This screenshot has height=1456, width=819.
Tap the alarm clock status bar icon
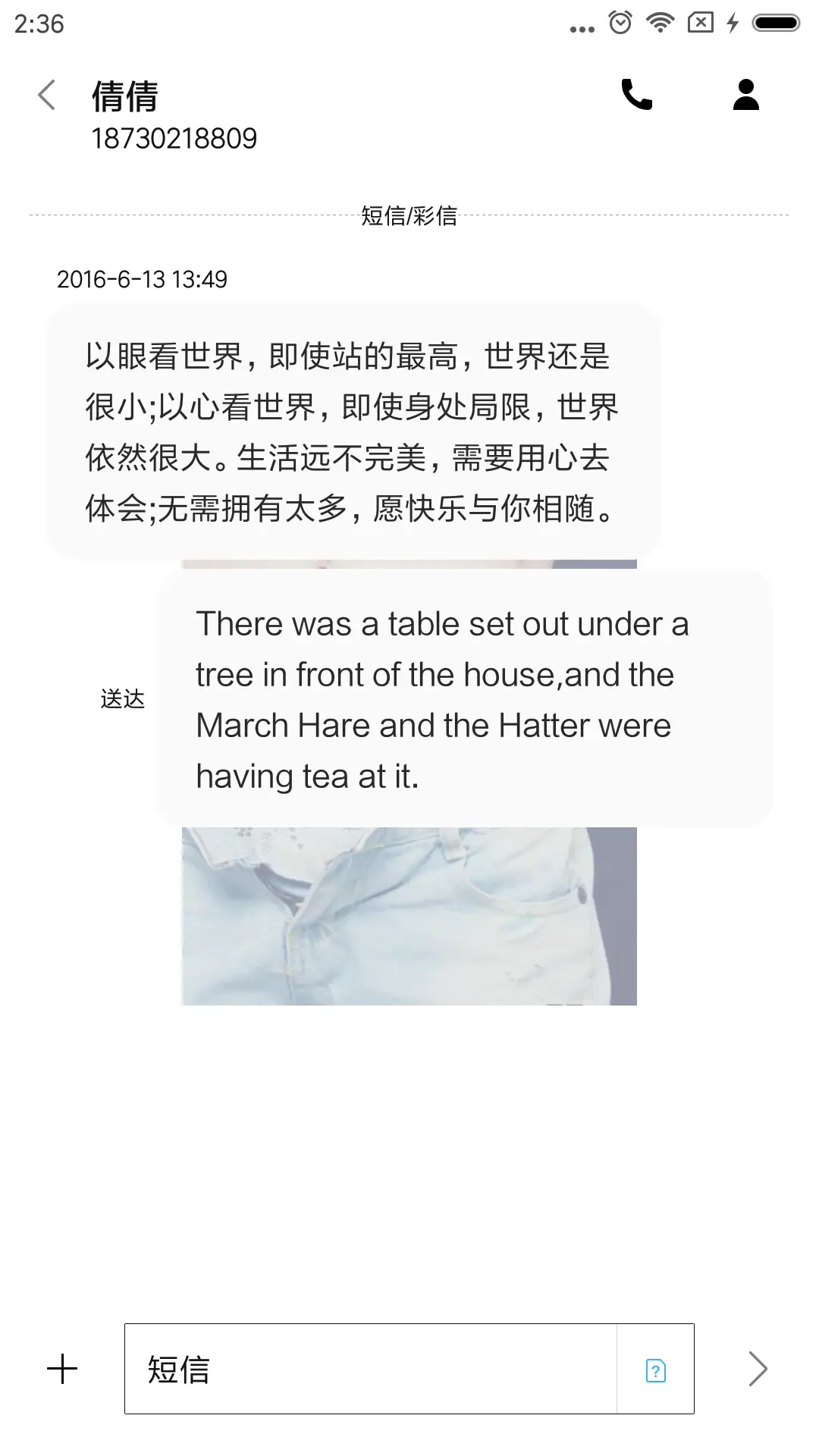coord(620,23)
